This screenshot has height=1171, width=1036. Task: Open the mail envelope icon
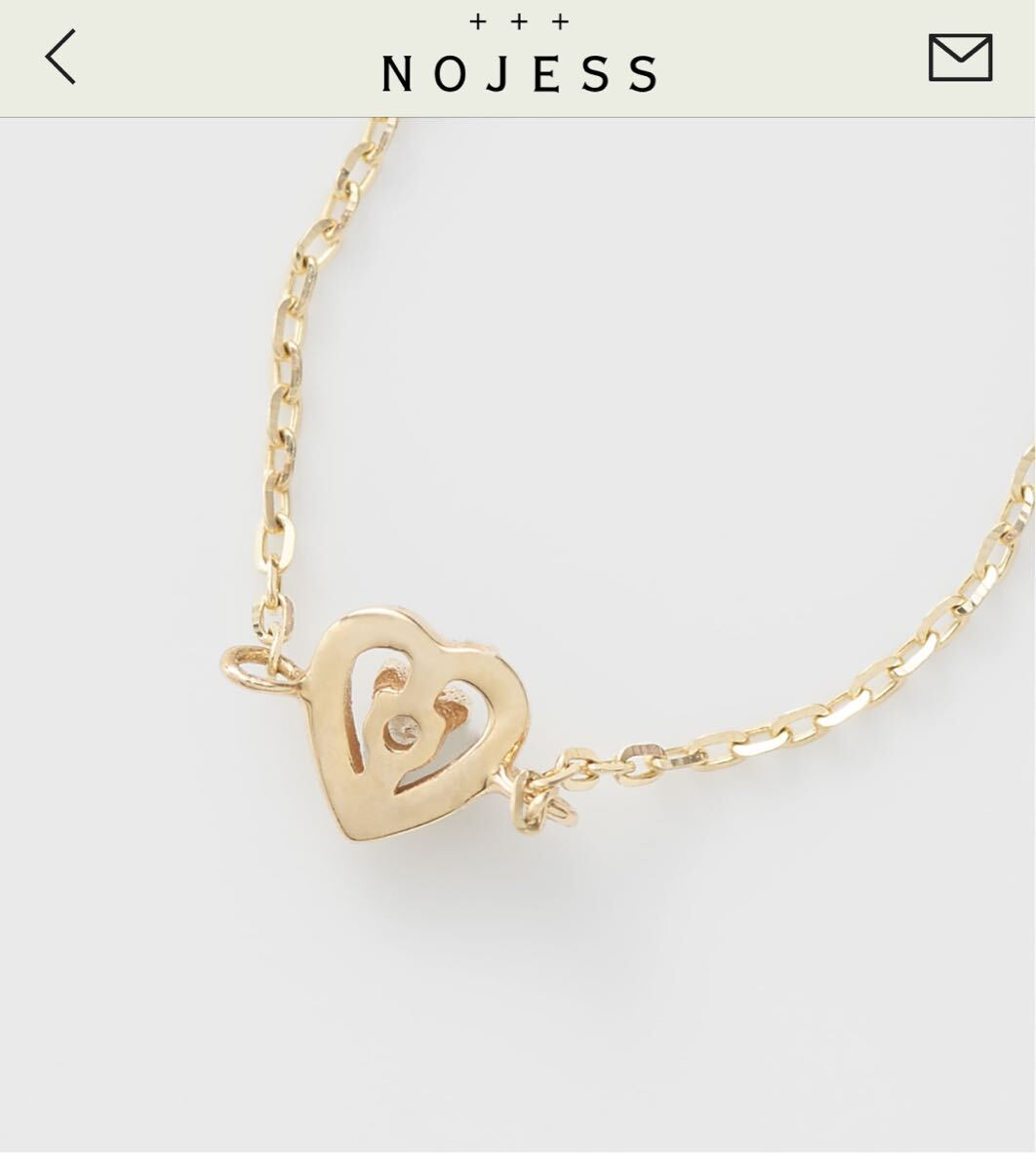(960, 58)
